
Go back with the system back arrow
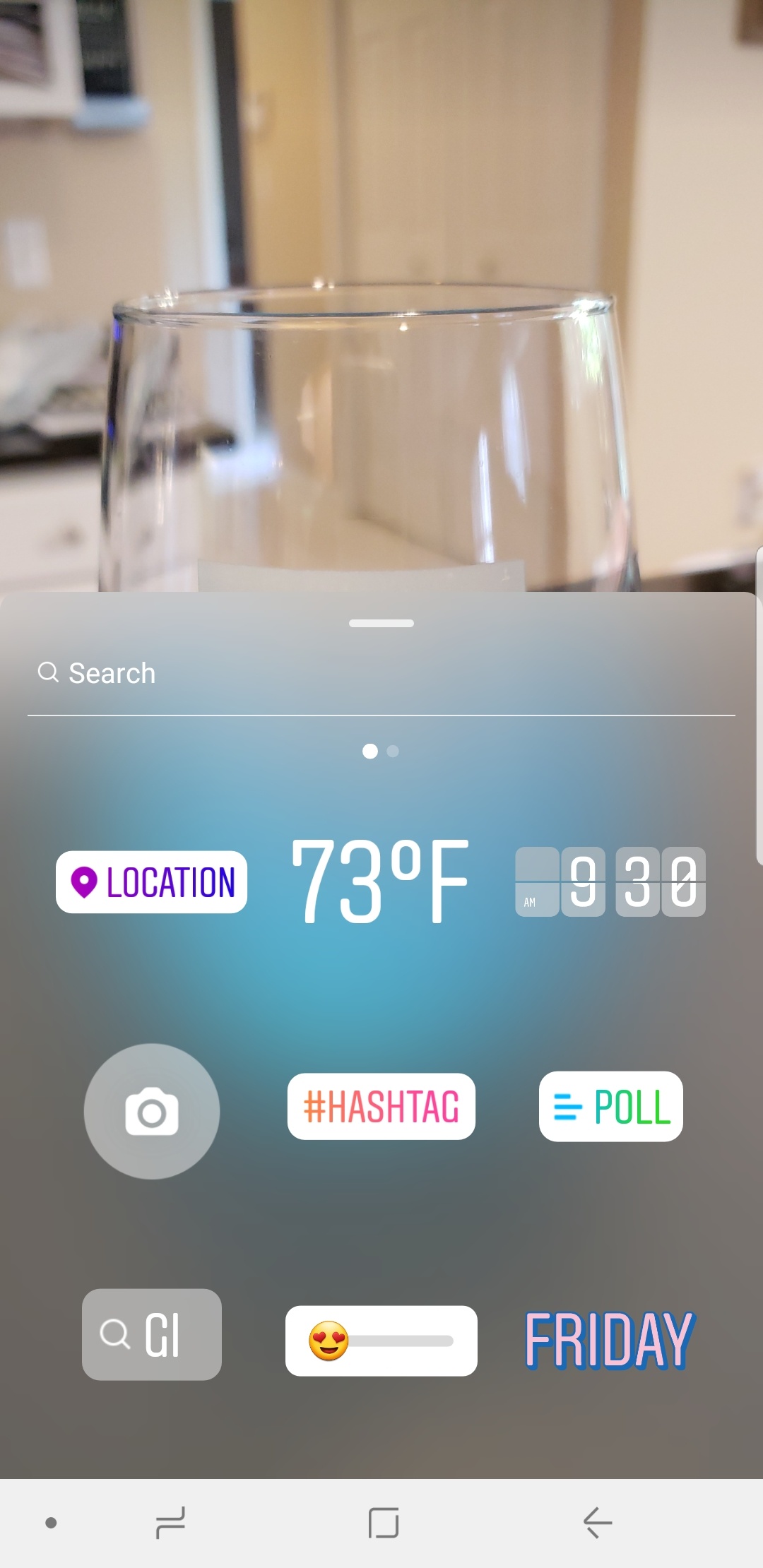(x=598, y=1522)
